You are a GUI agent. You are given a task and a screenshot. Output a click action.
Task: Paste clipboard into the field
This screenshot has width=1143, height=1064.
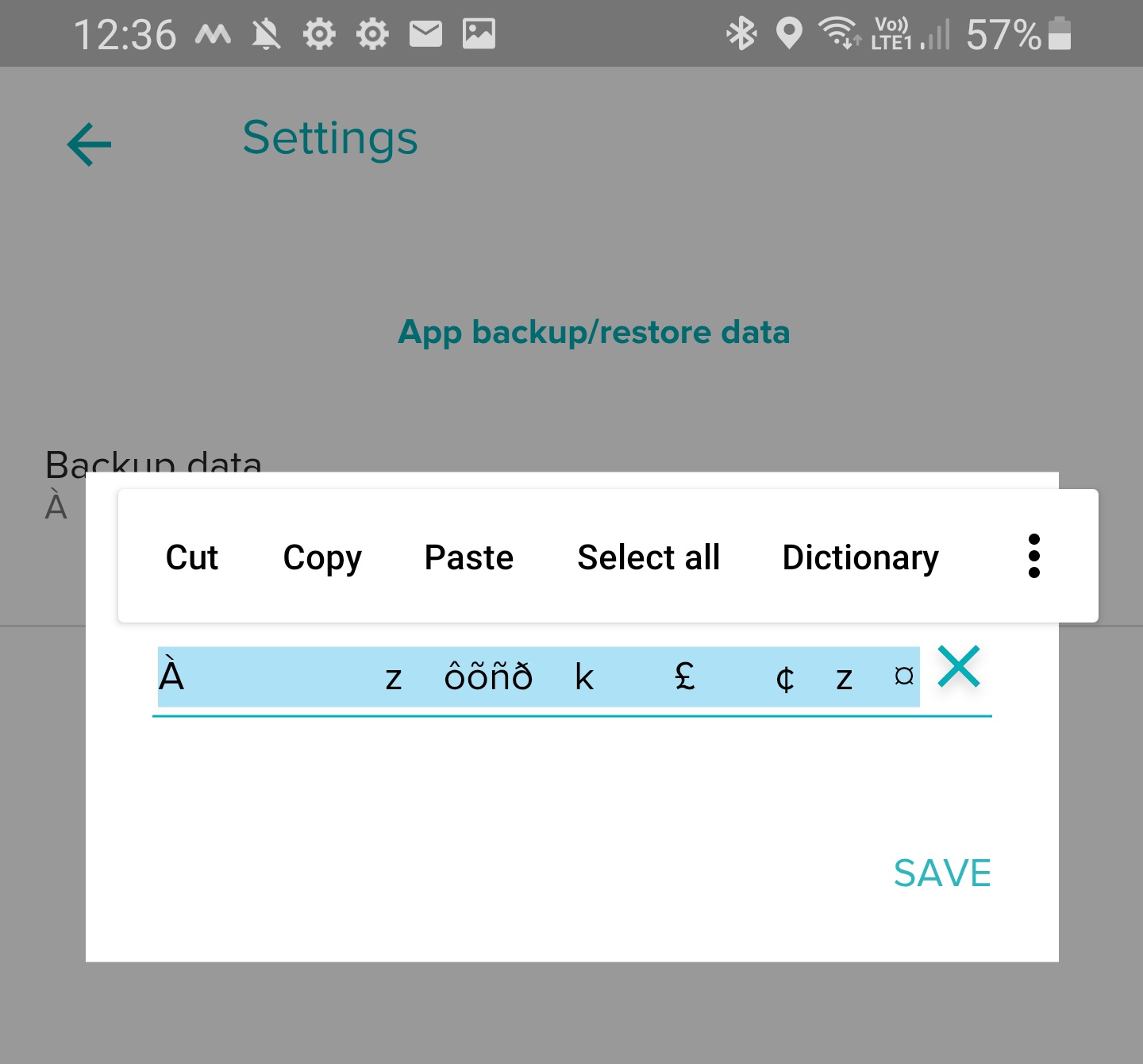468,557
